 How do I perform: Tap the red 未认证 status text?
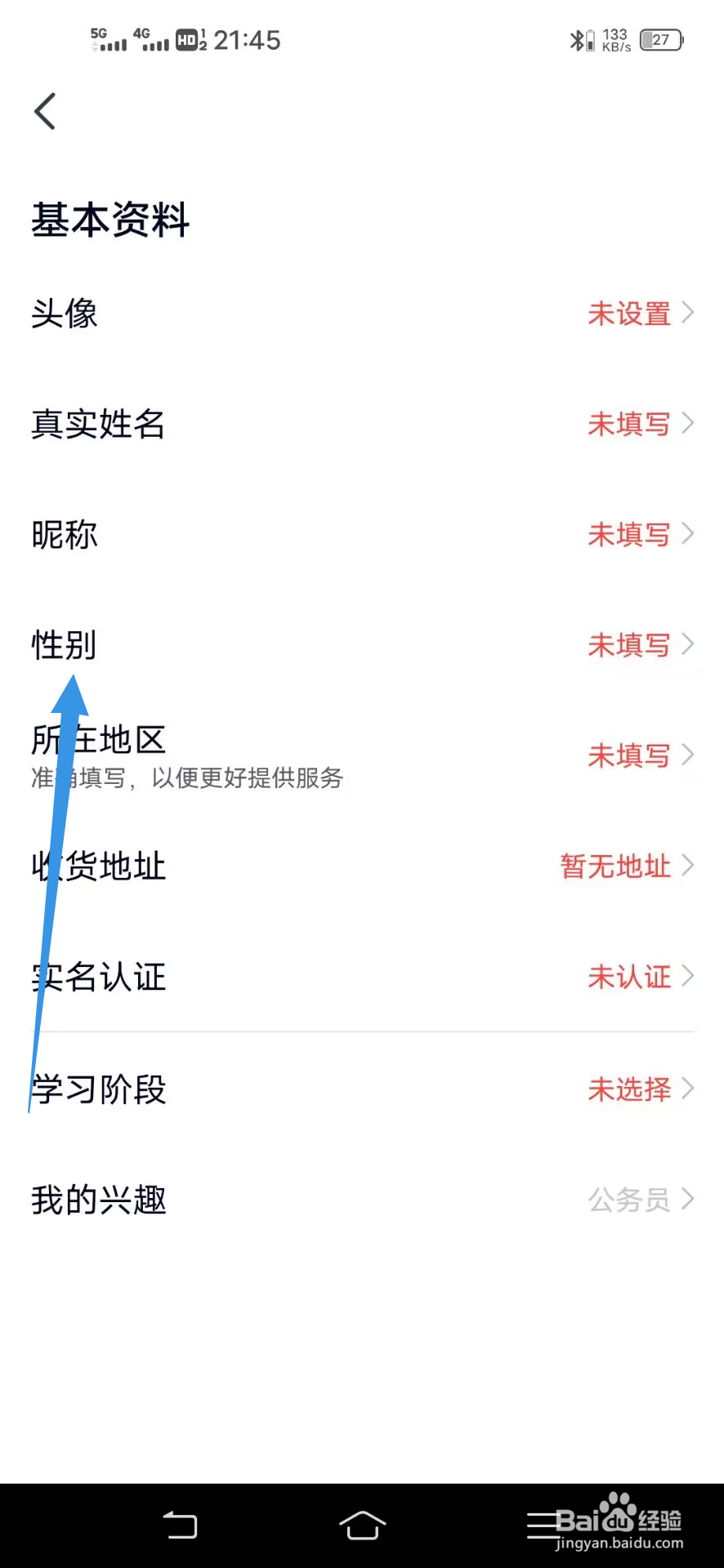click(629, 978)
